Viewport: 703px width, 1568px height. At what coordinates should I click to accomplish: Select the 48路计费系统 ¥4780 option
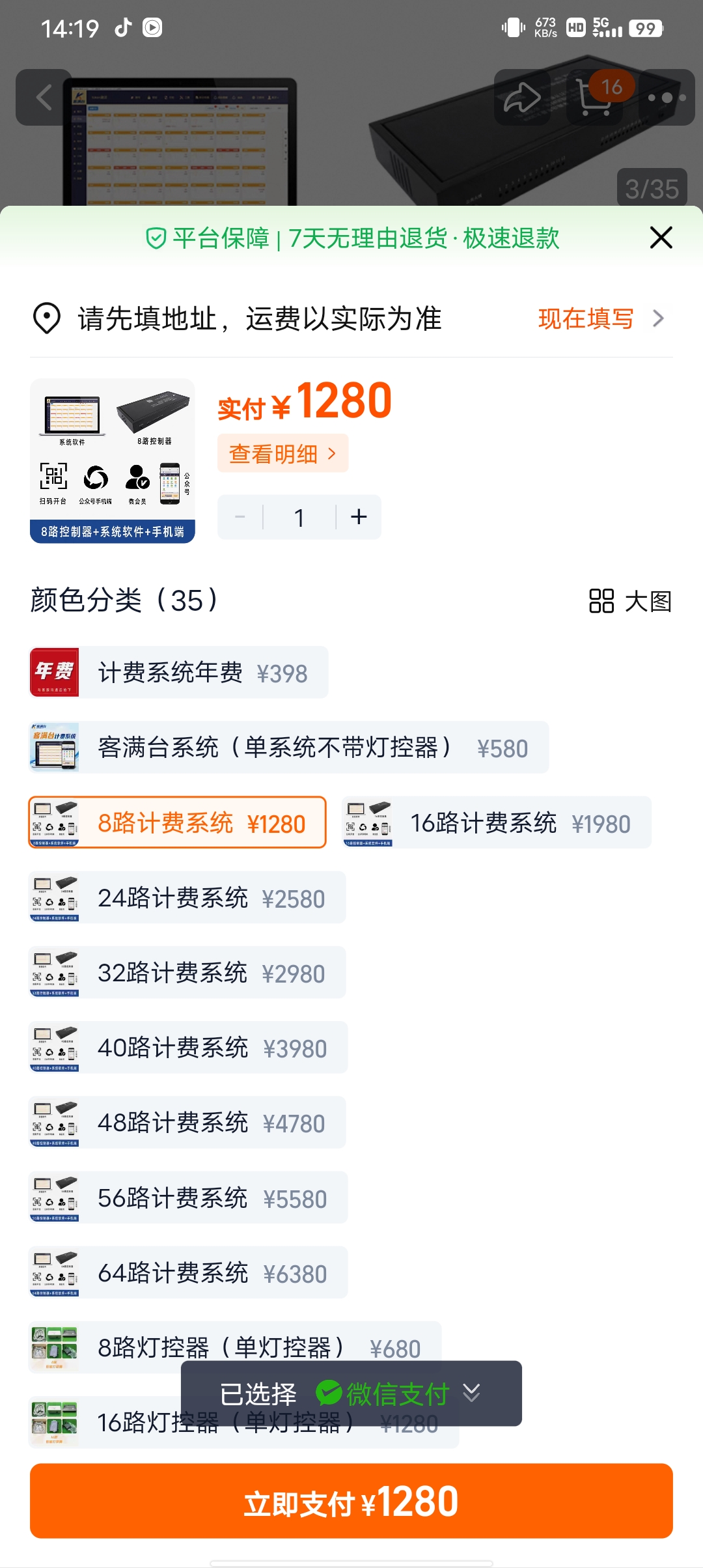[x=187, y=1123]
